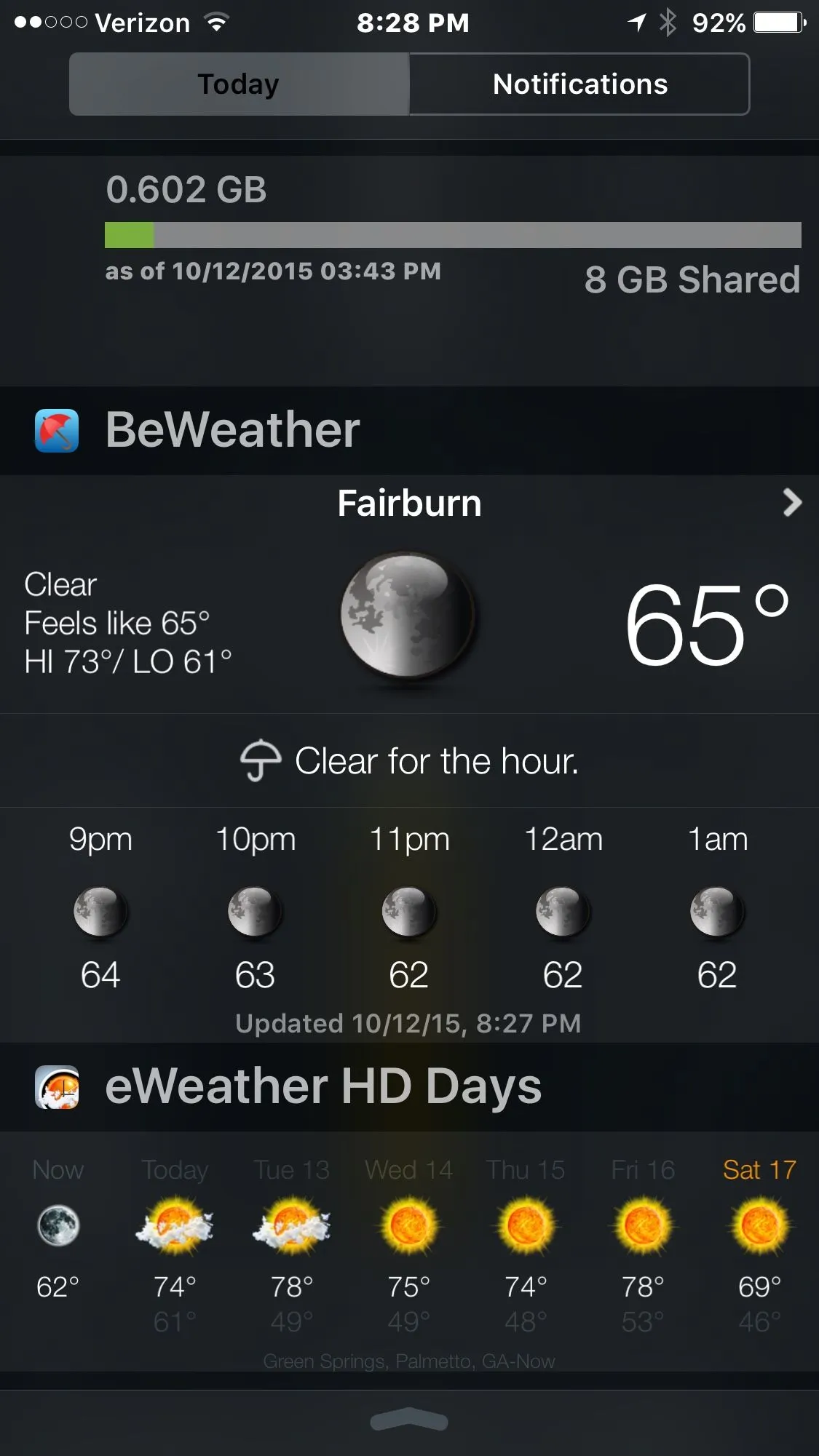Select the Today tab
819x1456 pixels.
click(x=239, y=84)
